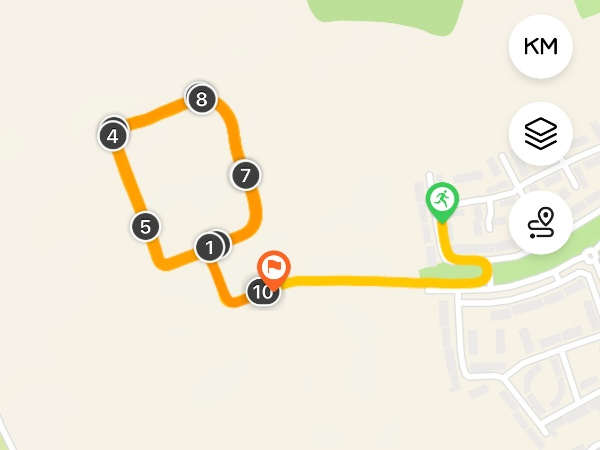Toggle the KM distance unit button

[540, 46]
